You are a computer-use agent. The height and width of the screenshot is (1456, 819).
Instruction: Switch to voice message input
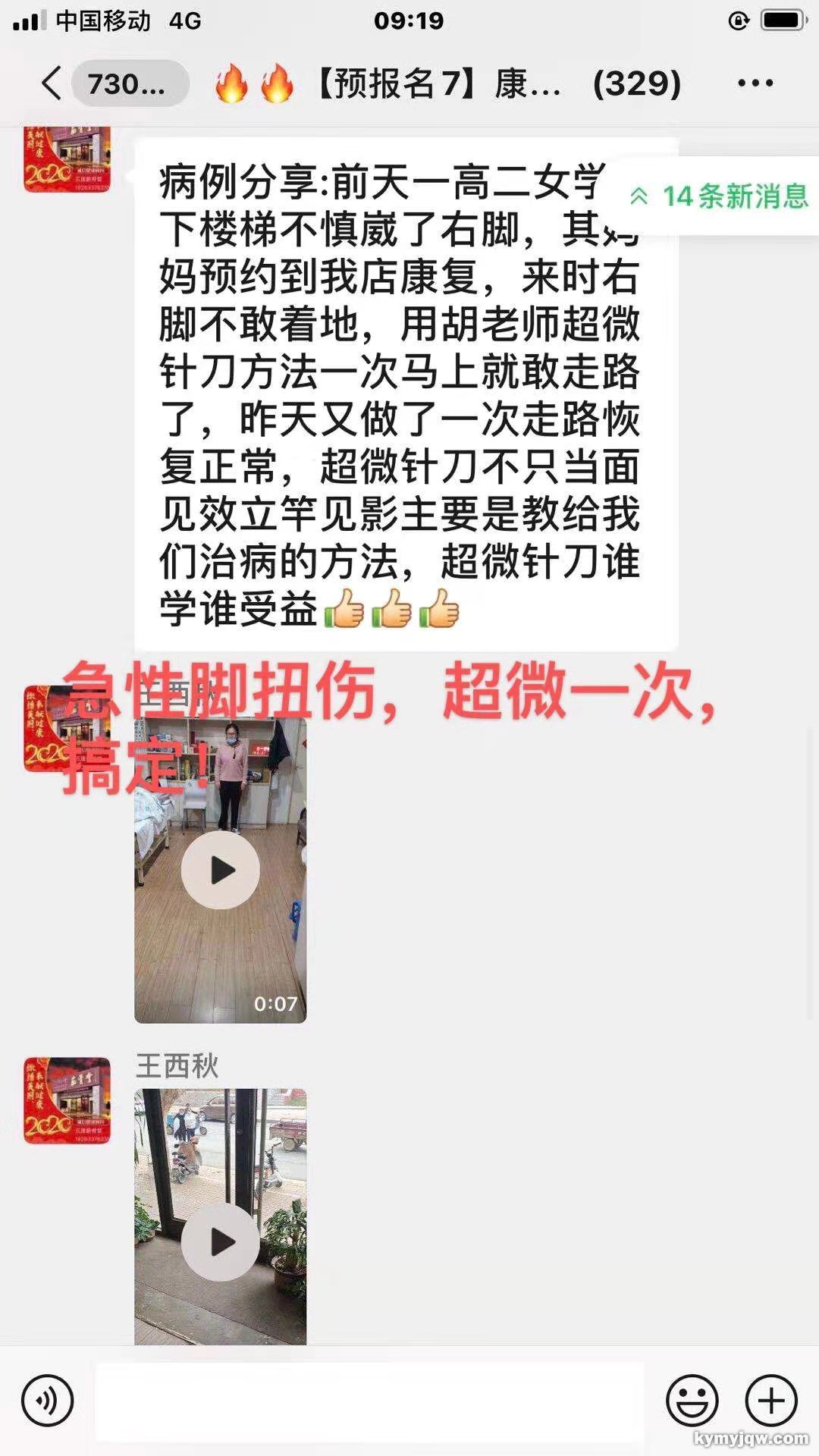pyautogui.click(x=48, y=1401)
